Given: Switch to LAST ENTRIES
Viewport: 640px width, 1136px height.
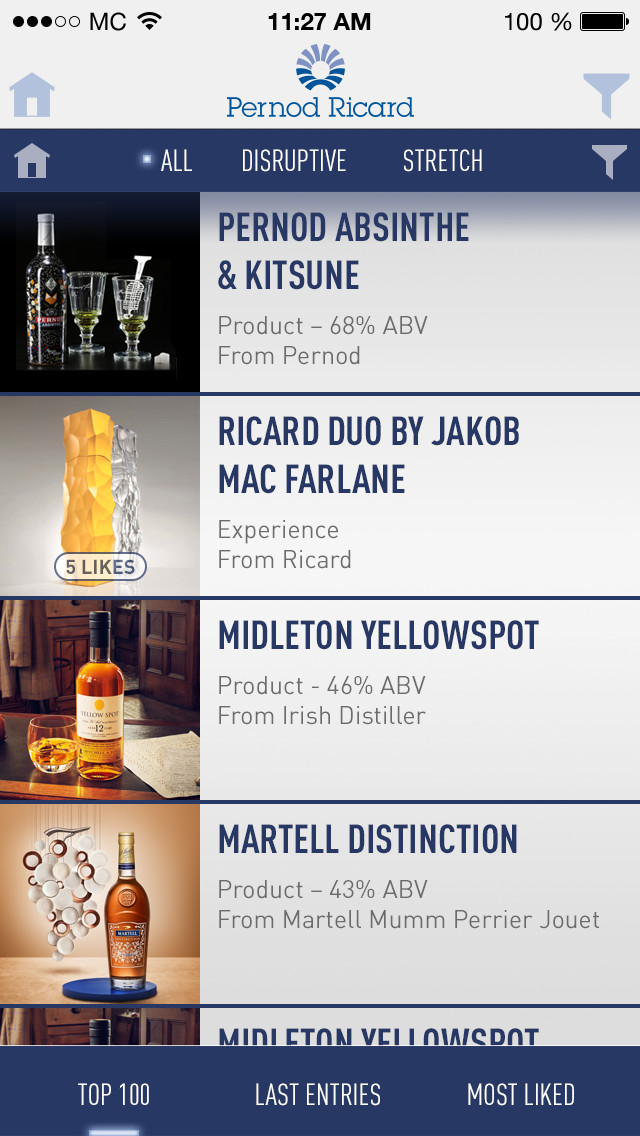Looking at the screenshot, I should tap(317, 1095).
